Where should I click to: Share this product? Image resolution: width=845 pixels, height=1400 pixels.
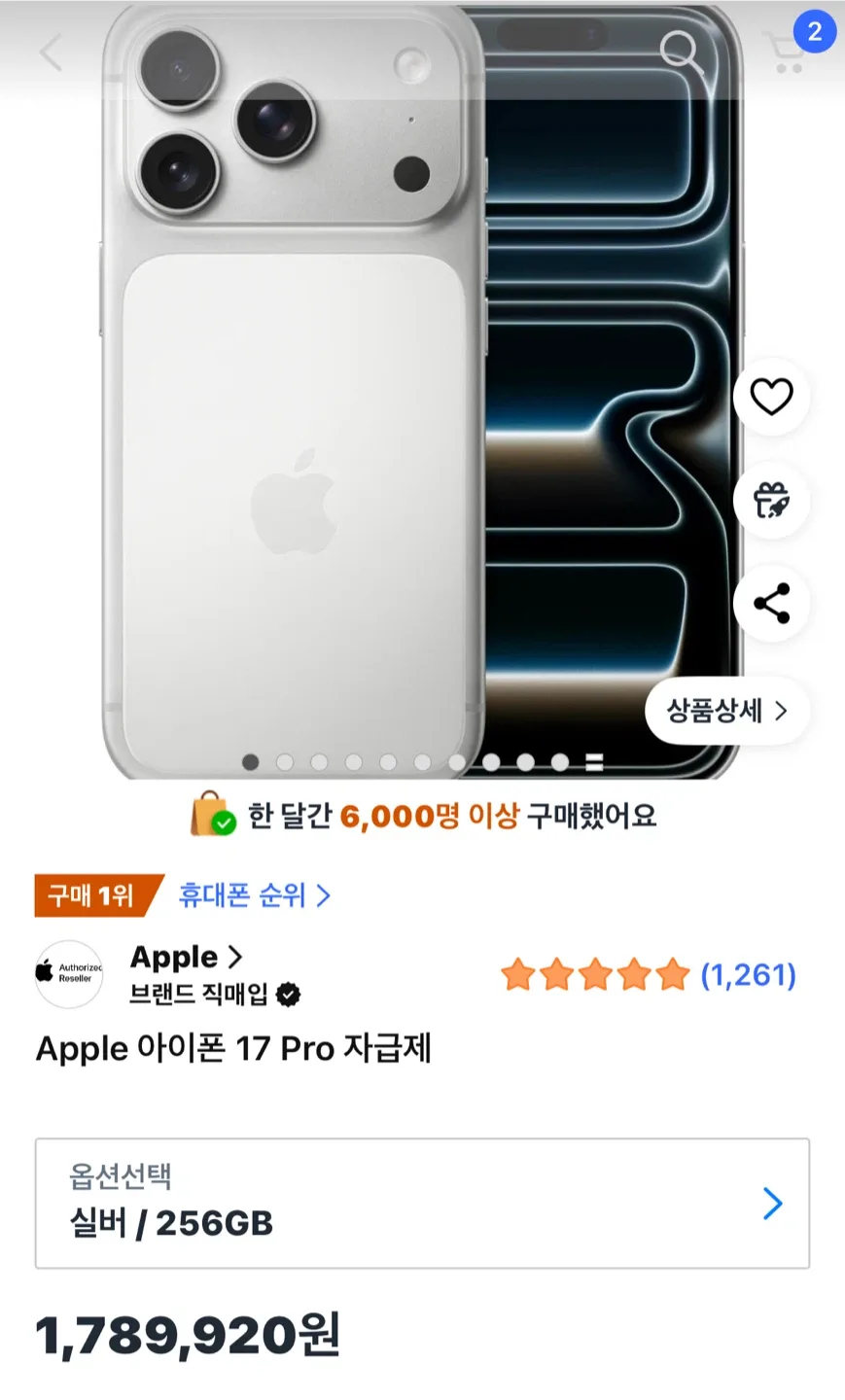coord(771,604)
